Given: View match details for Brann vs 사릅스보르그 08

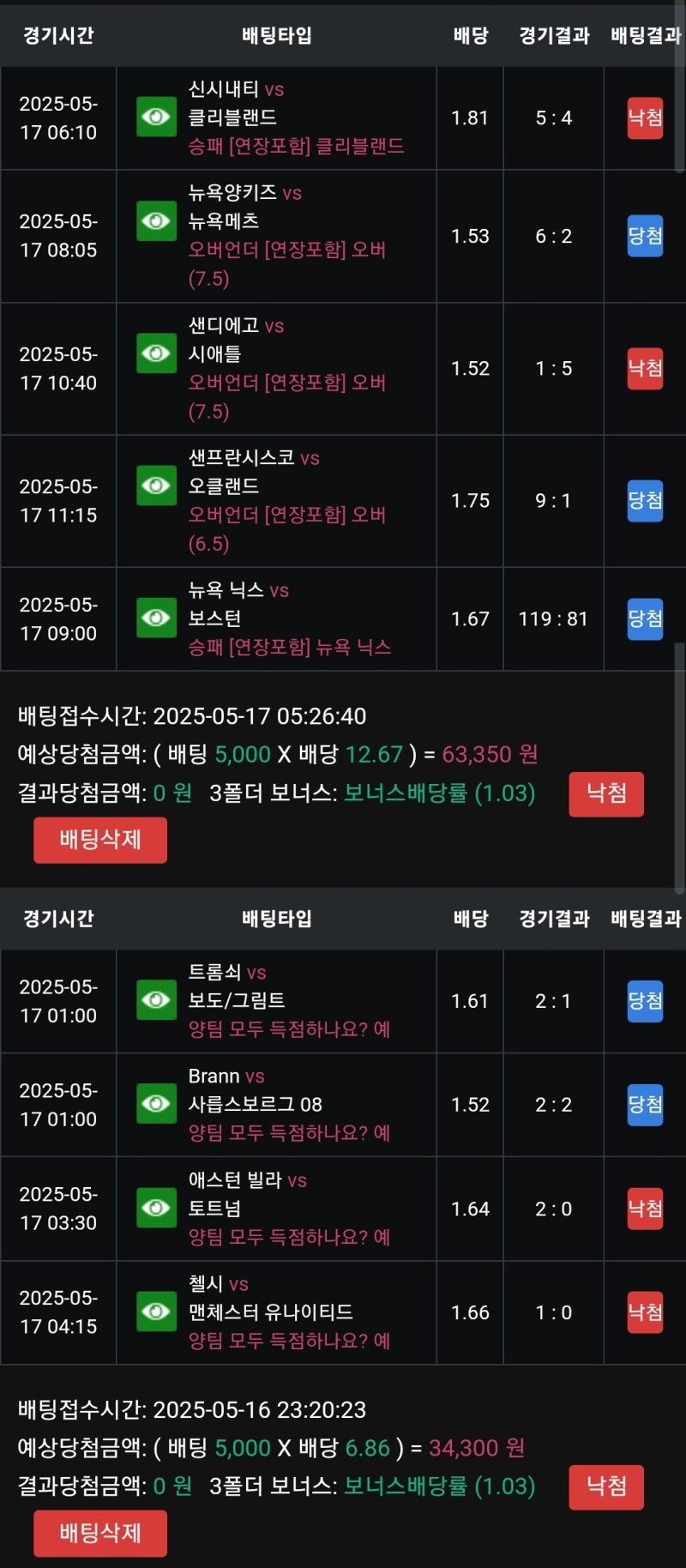Looking at the screenshot, I should 156,1104.
